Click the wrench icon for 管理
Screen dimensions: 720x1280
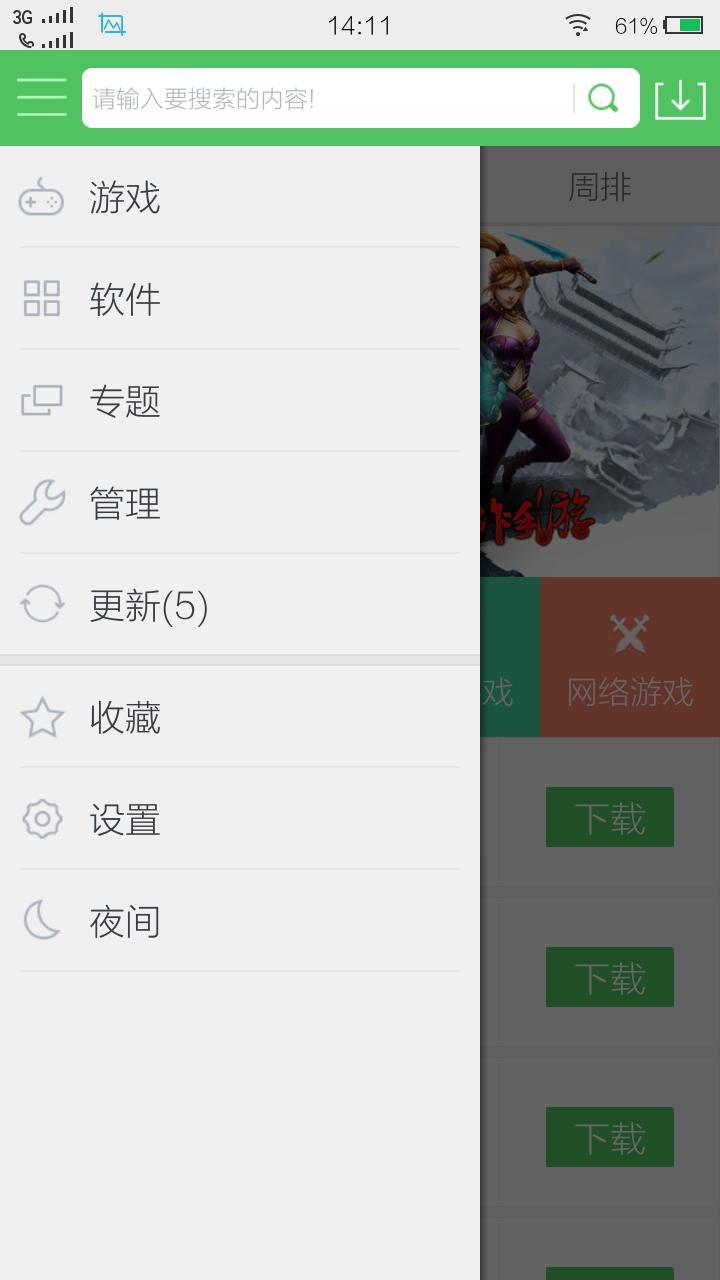tap(41, 503)
